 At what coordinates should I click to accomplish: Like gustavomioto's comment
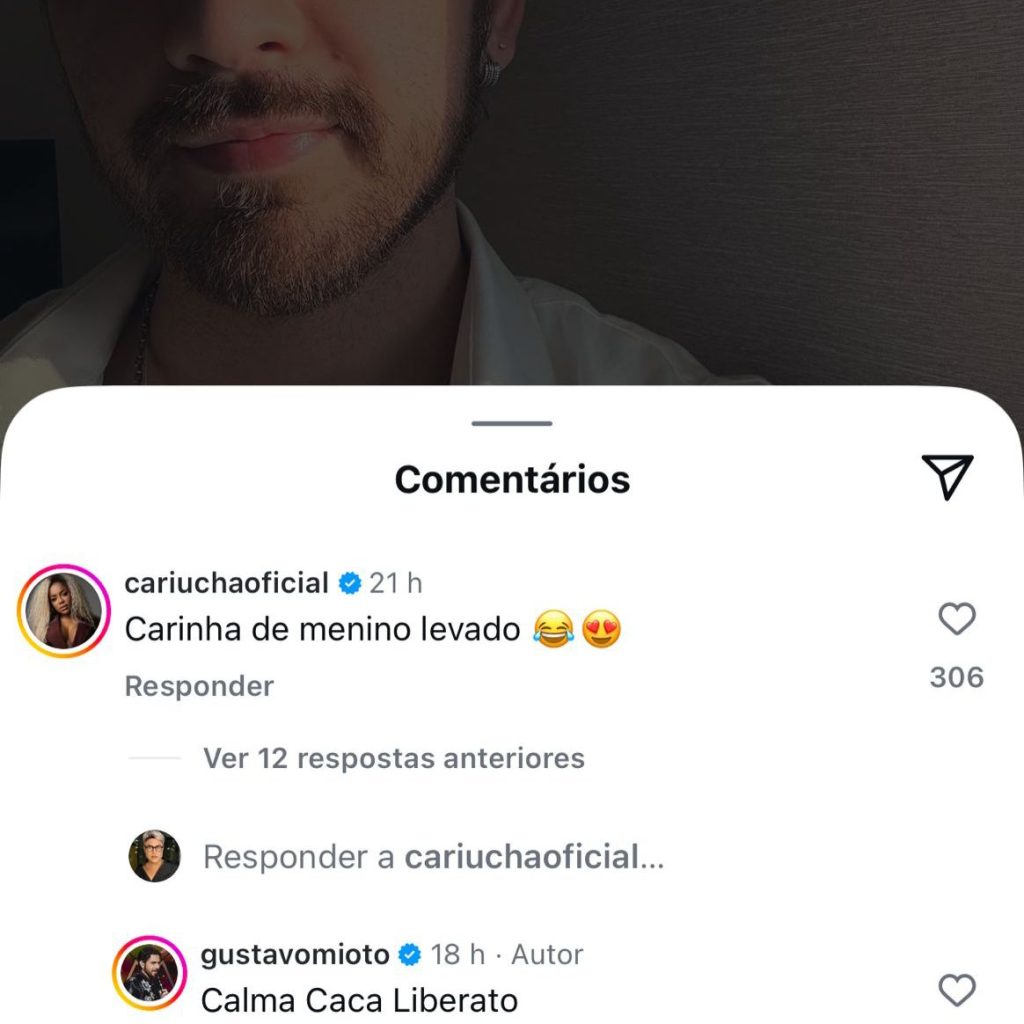pyautogui.click(x=957, y=990)
